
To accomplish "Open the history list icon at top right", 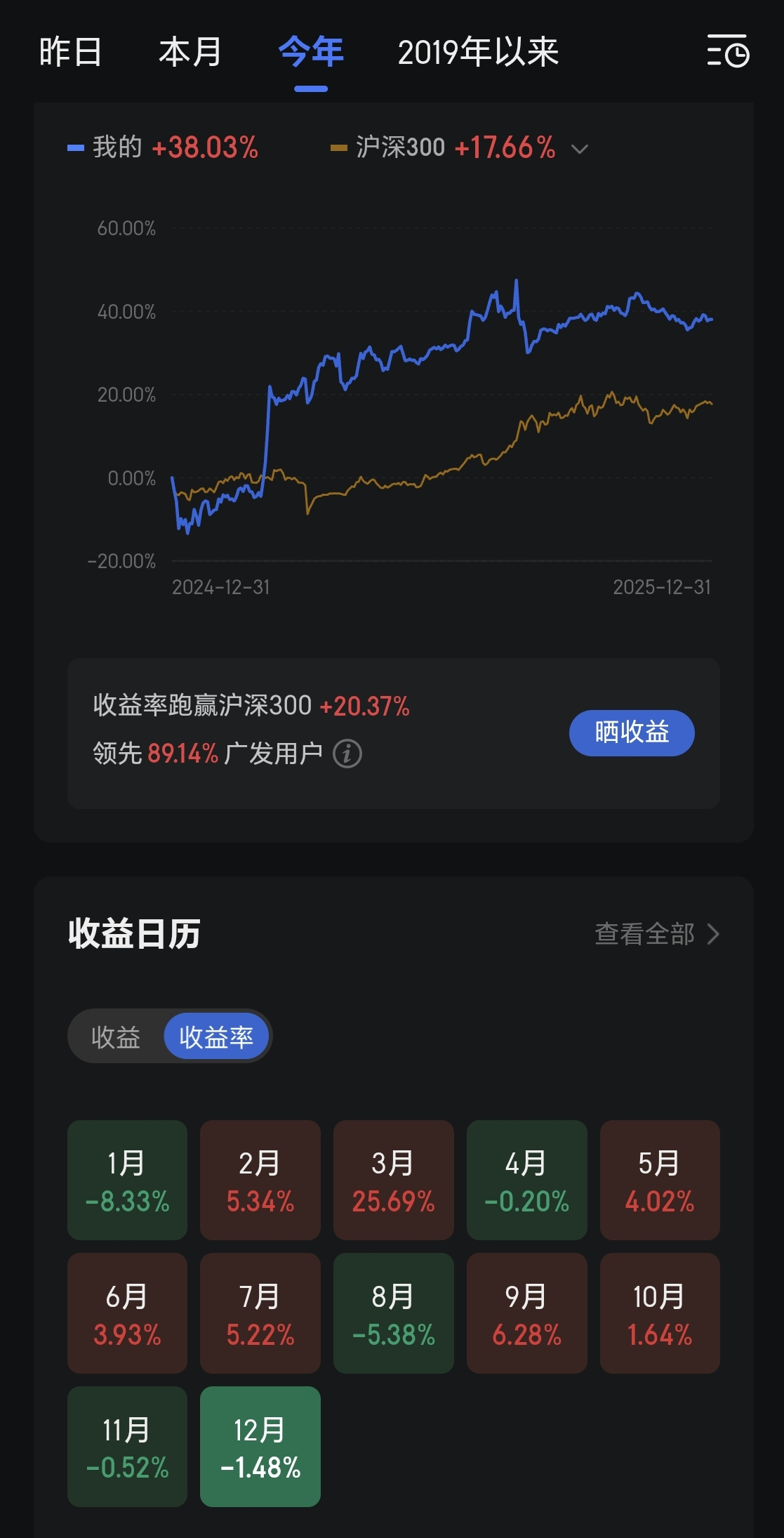I will click(x=728, y=51).
